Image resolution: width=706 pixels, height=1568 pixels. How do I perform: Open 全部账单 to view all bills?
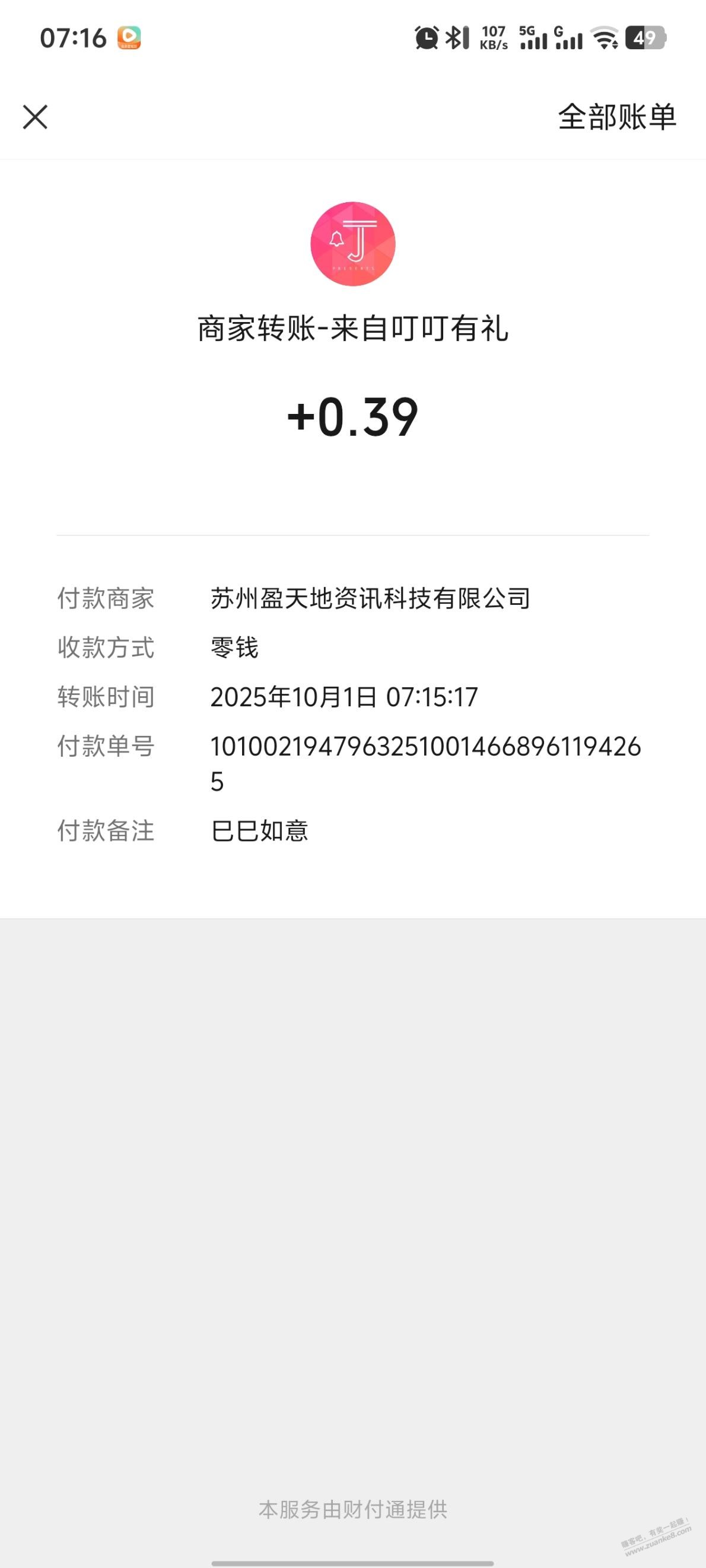tap(616, 117)
